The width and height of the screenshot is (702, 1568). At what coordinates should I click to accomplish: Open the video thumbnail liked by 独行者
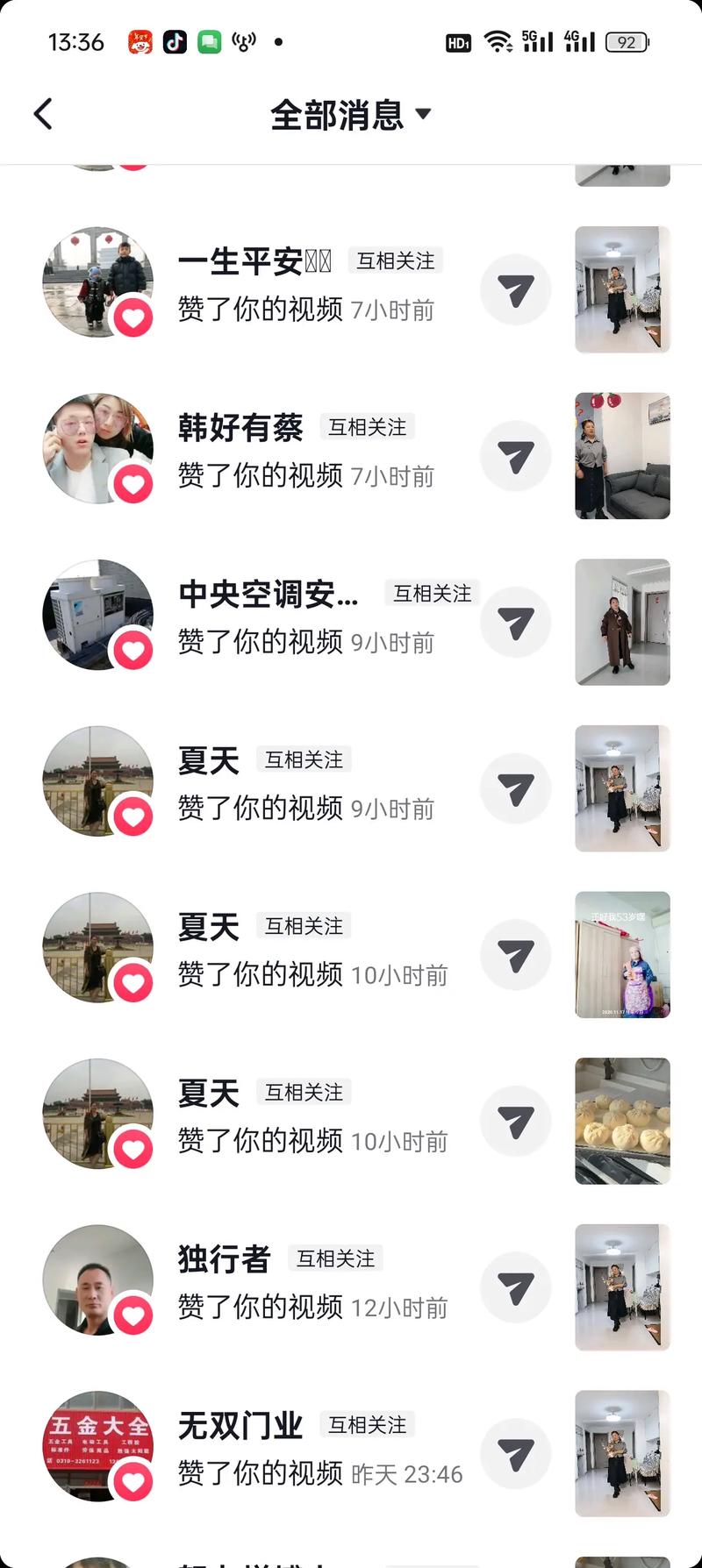pyautogui.click(x=622, y=1287)
